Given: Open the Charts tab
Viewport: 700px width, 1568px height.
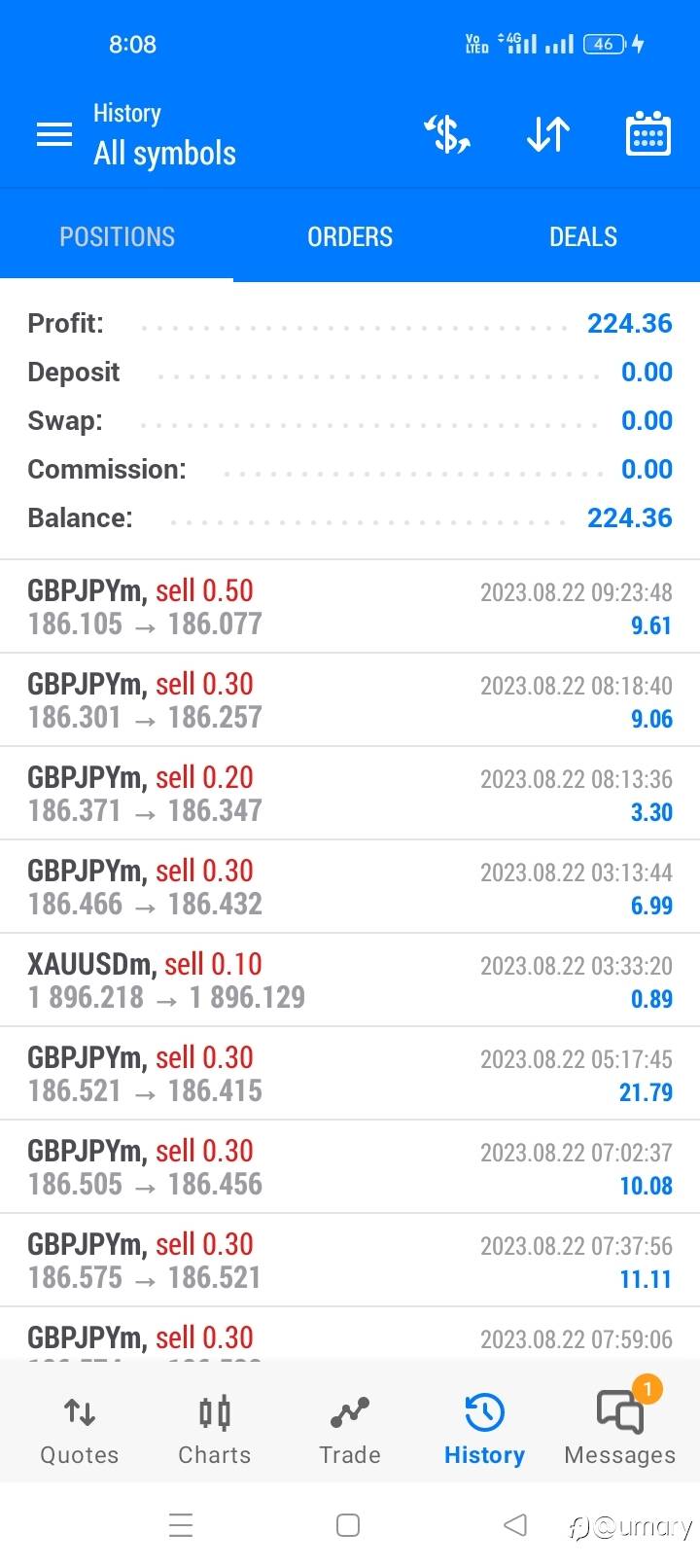Looking at the screenshot, I should pos(214,1428).
